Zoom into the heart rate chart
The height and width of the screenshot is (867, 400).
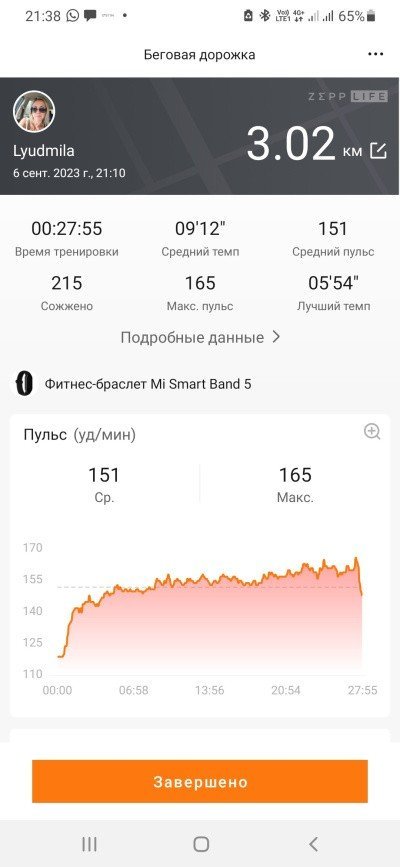[x=372, y=432]
